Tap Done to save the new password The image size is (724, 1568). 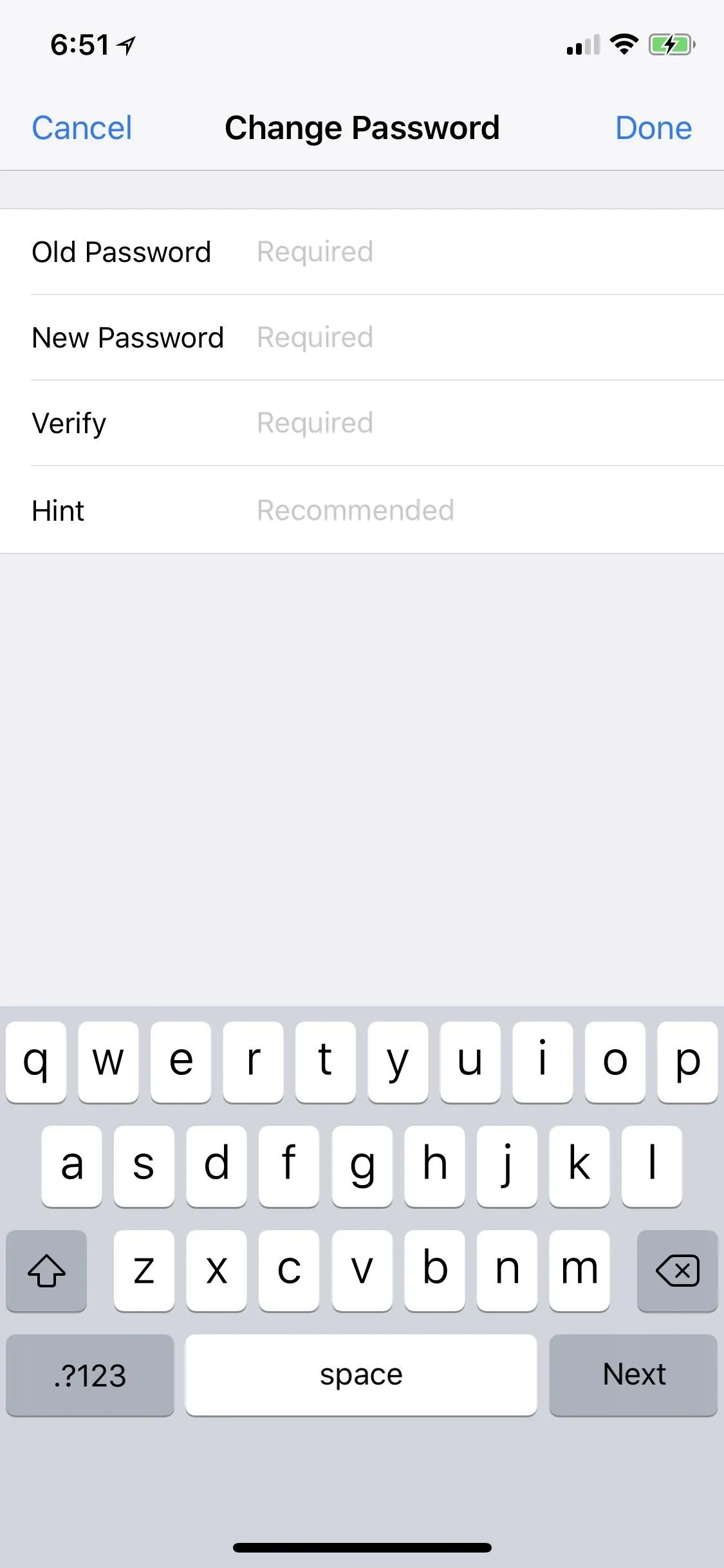[653, 127]
